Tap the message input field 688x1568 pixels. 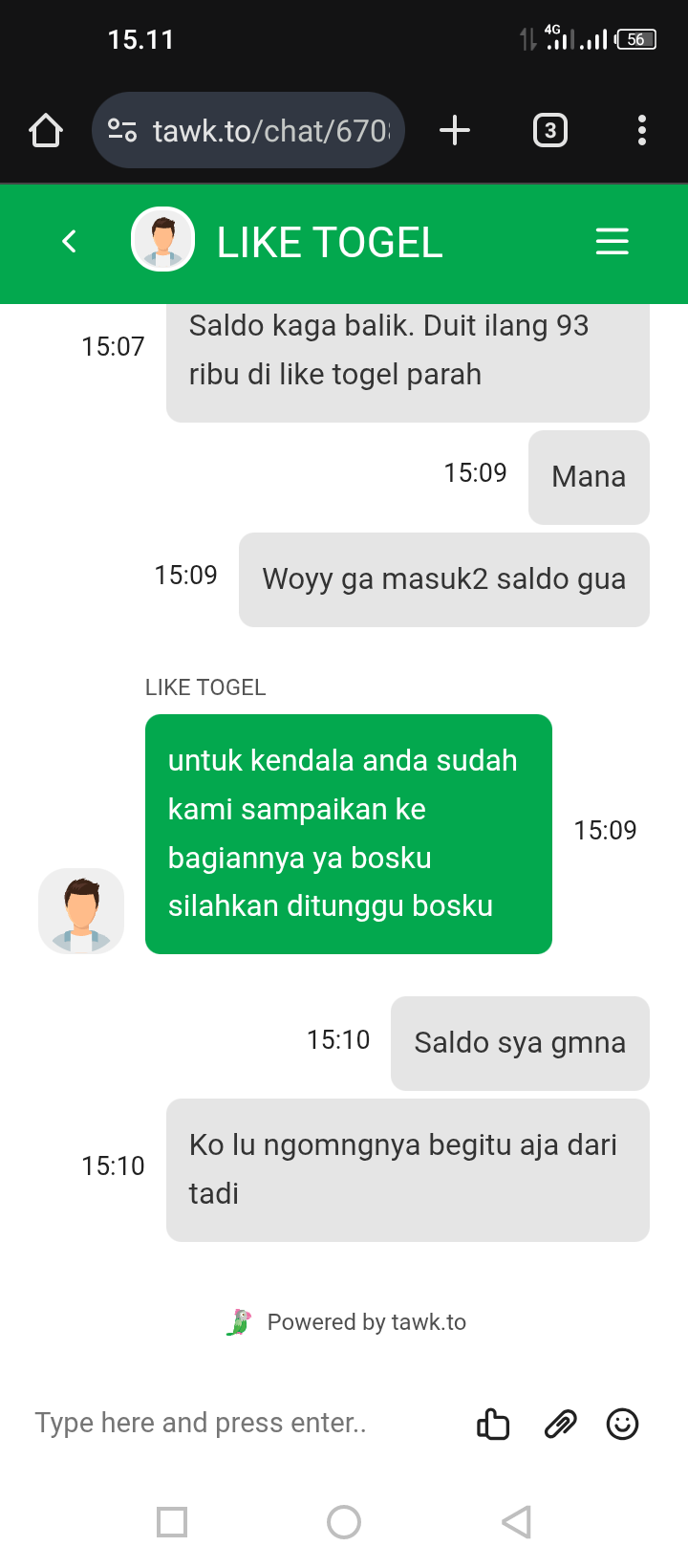click(x=239, y=1423)
